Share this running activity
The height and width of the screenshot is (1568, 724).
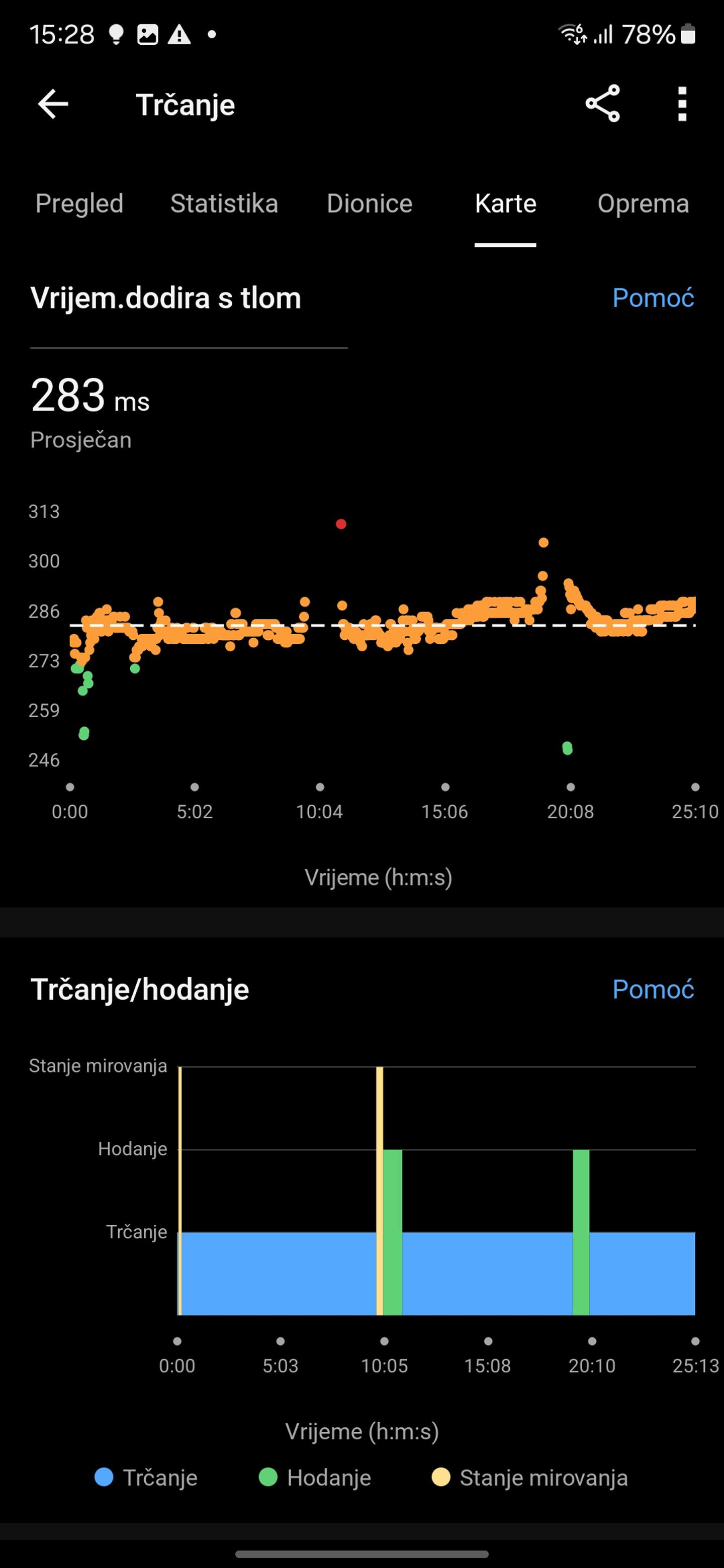click(x=602, y=104)
